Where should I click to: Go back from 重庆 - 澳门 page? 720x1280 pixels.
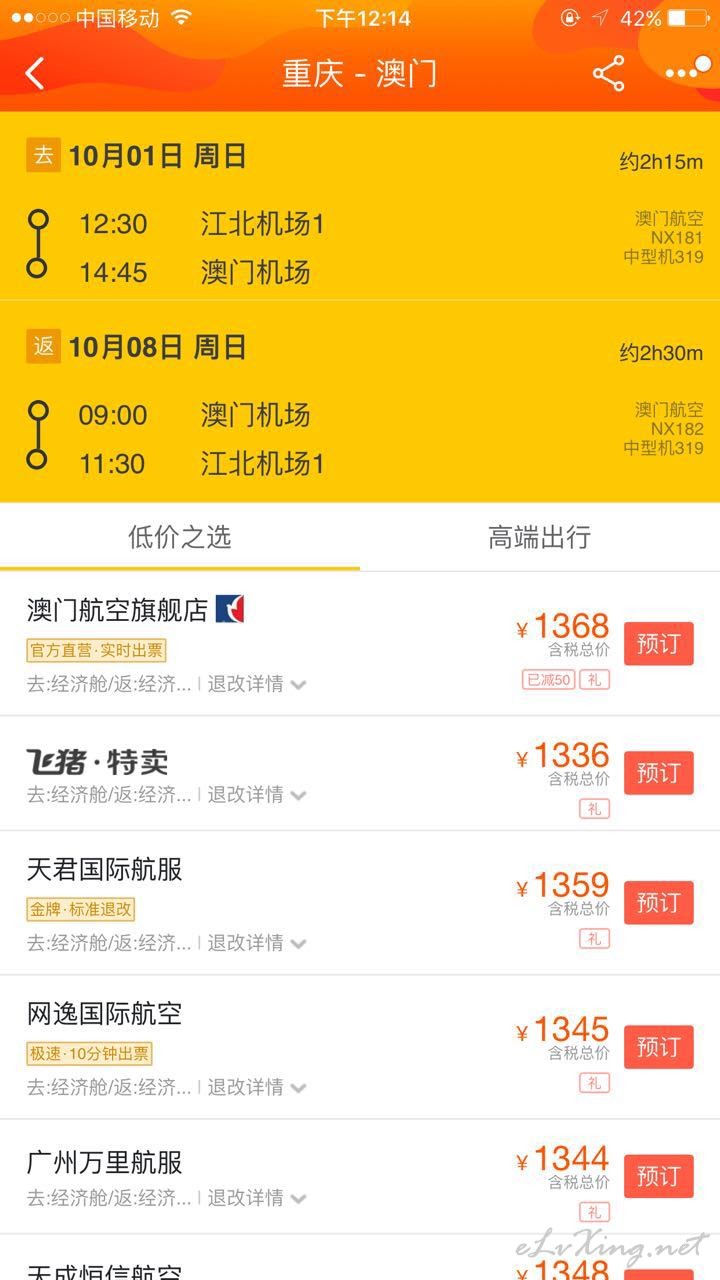coord(35,73)
